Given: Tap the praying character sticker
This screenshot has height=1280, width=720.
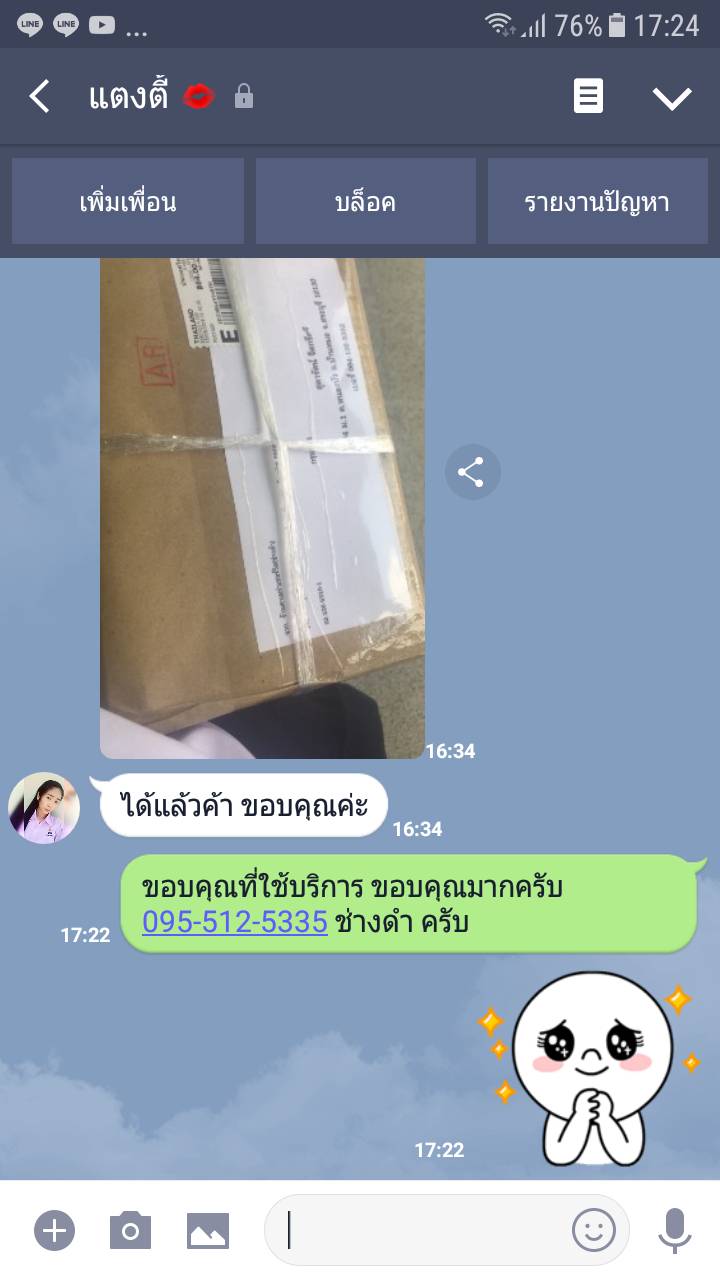Looking at the screenshot, I should coord(590,1068).
